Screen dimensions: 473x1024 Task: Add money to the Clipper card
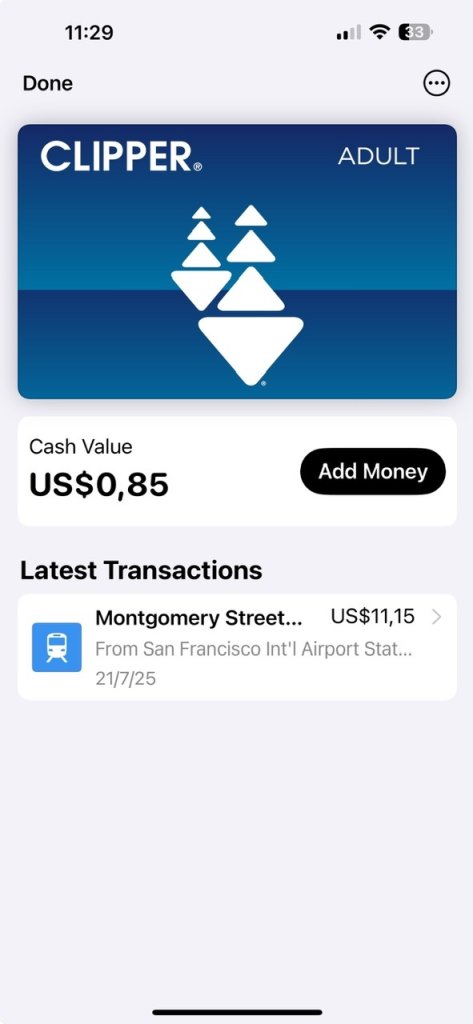pos(372,472)
